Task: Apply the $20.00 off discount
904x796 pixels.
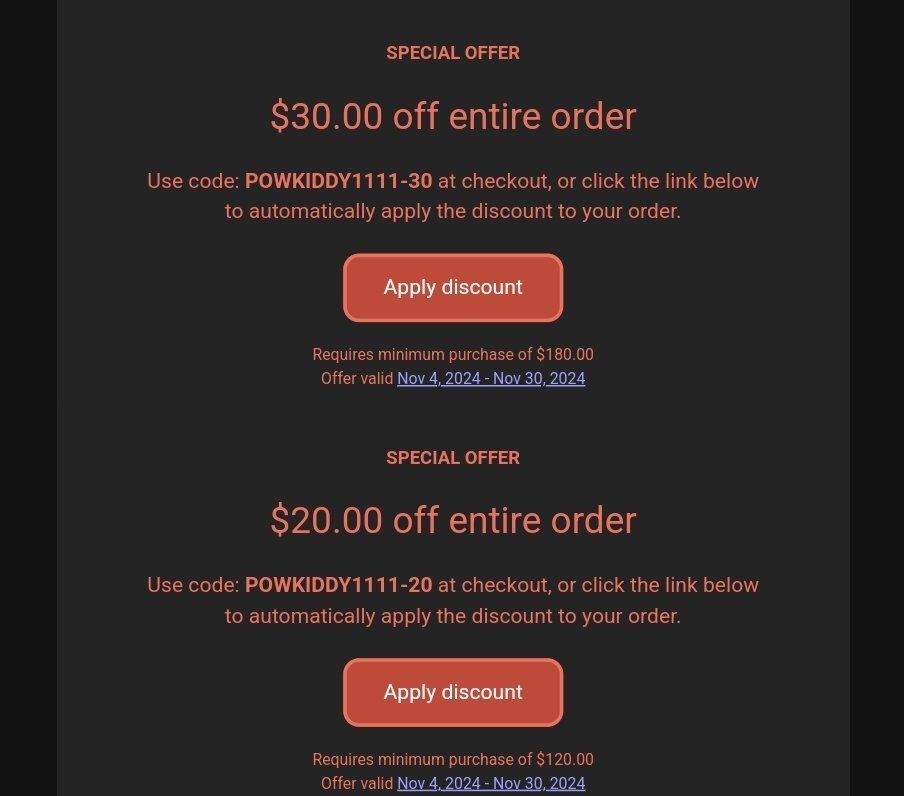Action: point(453,692)
